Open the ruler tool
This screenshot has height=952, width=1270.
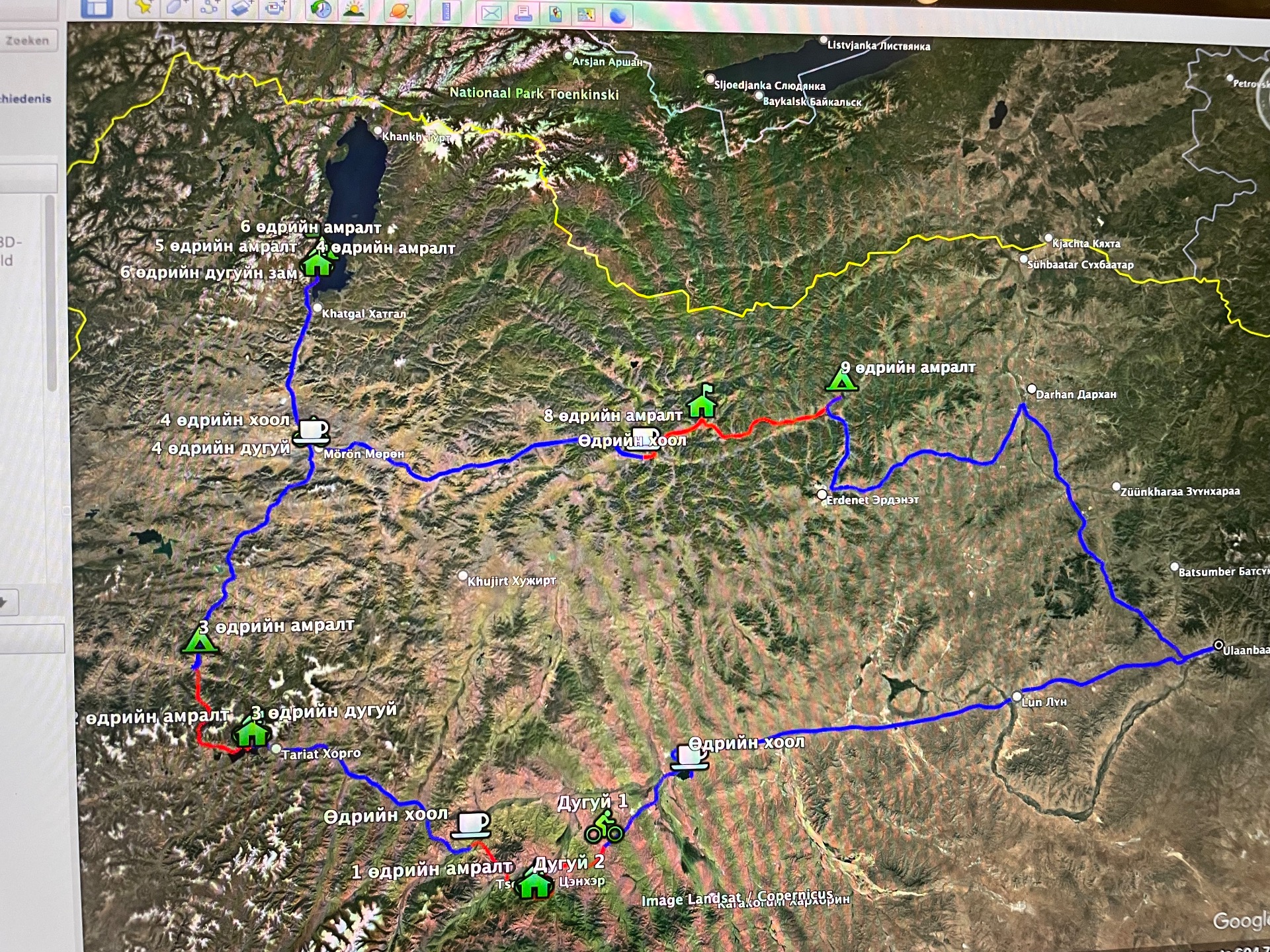[x=446, y=11]
